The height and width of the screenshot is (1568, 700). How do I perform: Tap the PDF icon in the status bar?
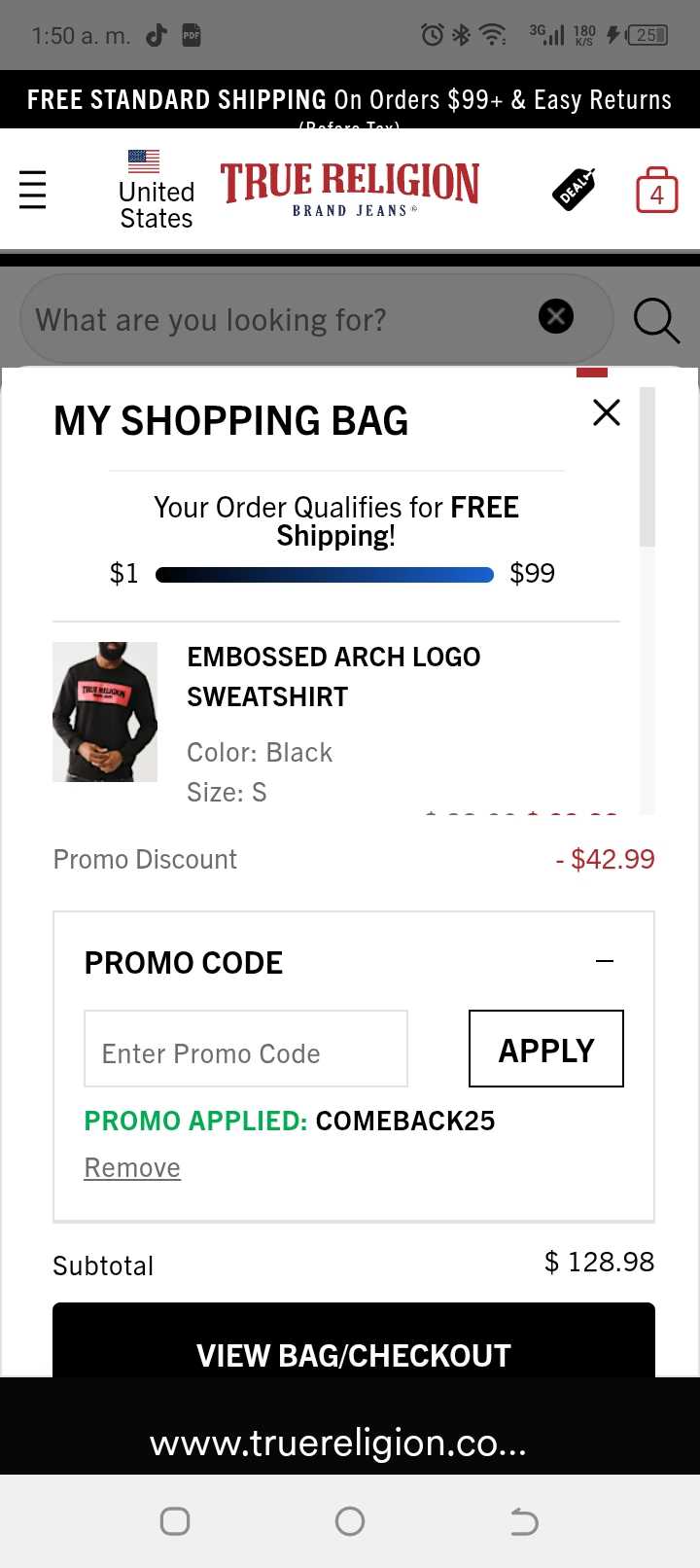point(191,34)
